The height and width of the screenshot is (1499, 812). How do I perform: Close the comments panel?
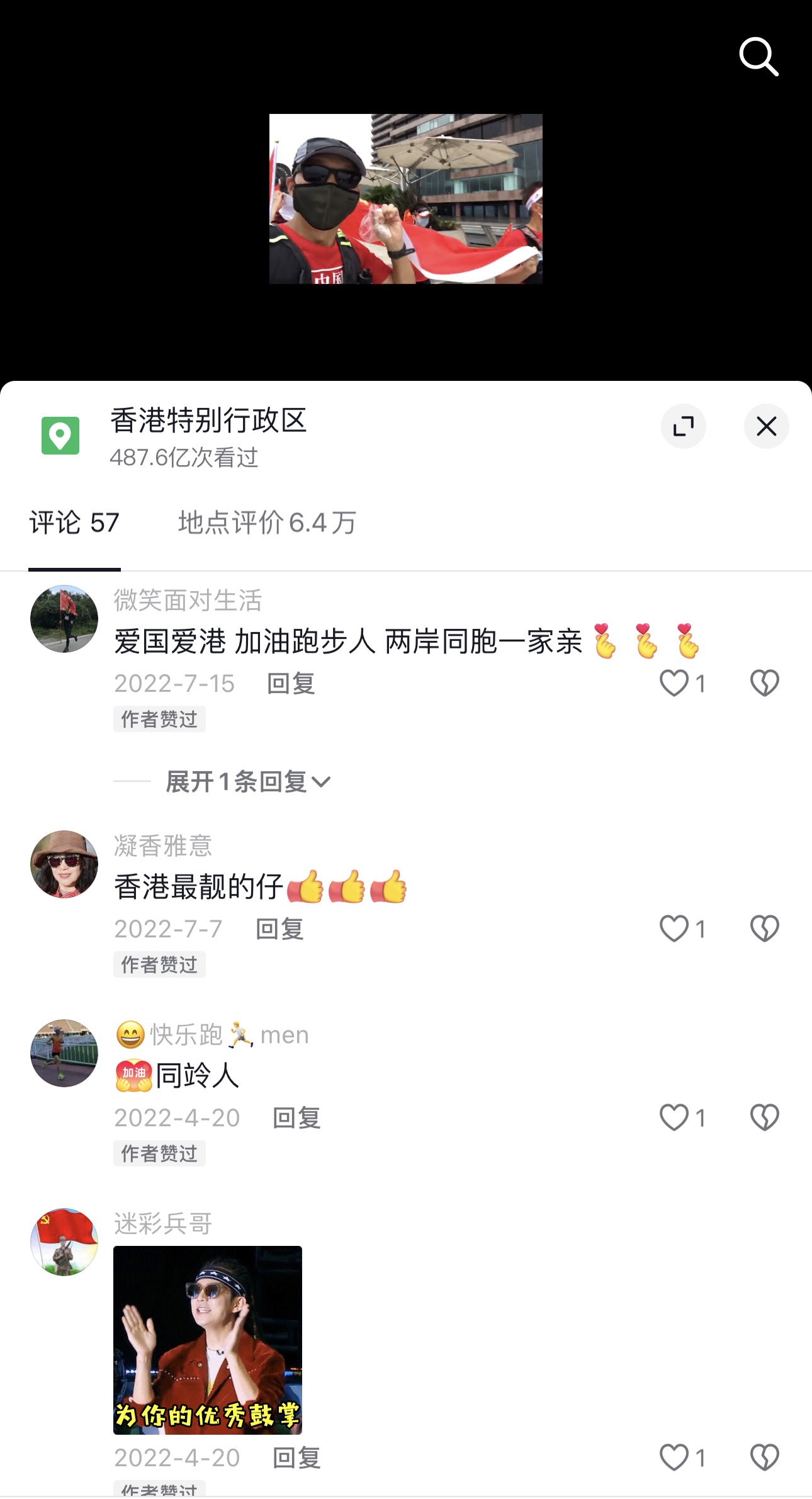pos(766,426)
